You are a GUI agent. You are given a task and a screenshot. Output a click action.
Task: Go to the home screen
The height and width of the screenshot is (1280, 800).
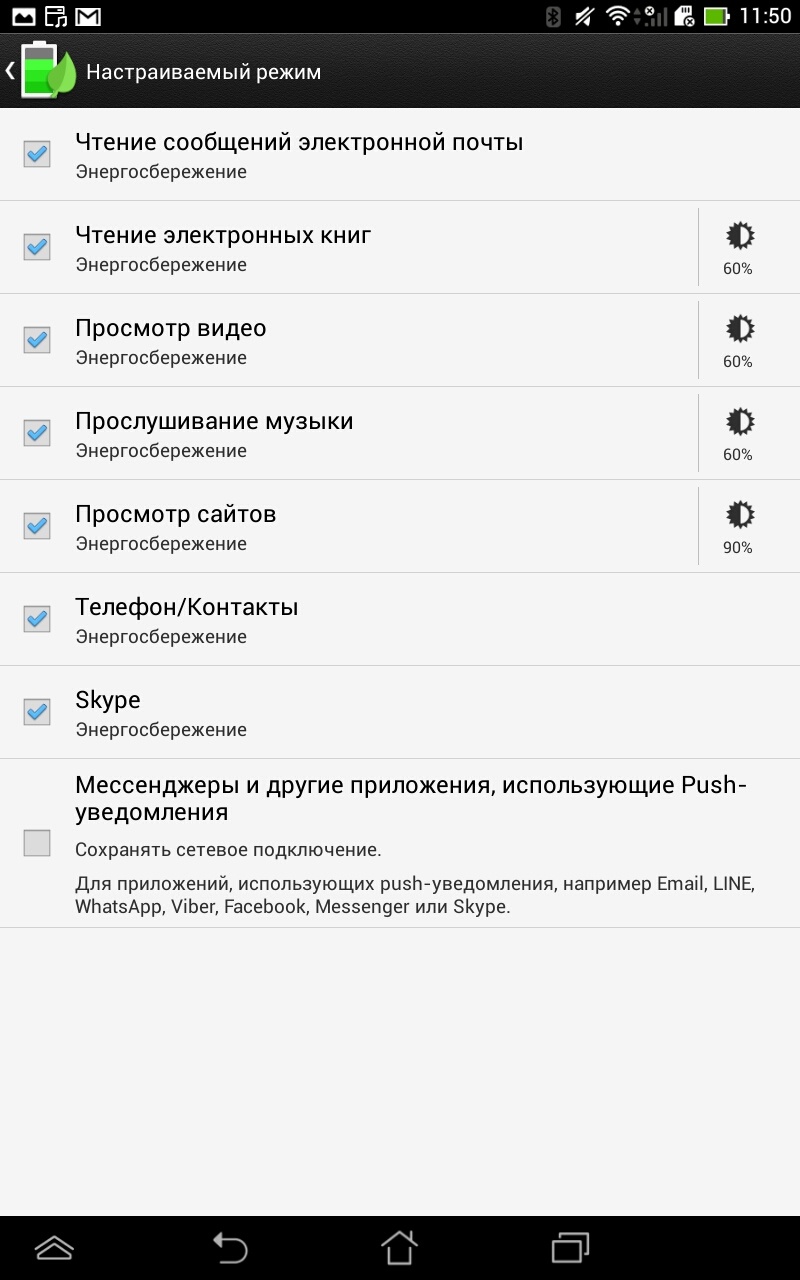pos(399,1248)
